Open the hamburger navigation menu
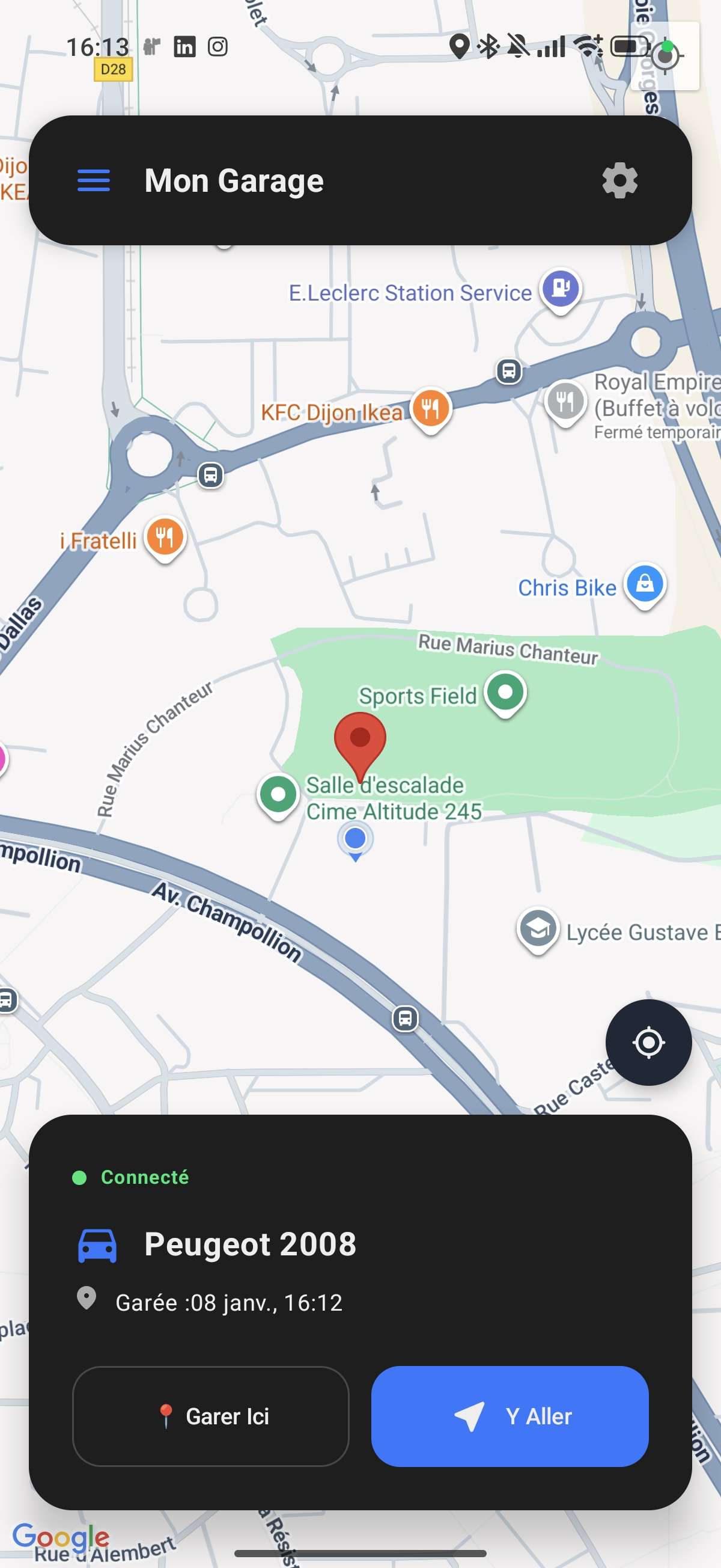721x1568 pixels. point(94,180)
